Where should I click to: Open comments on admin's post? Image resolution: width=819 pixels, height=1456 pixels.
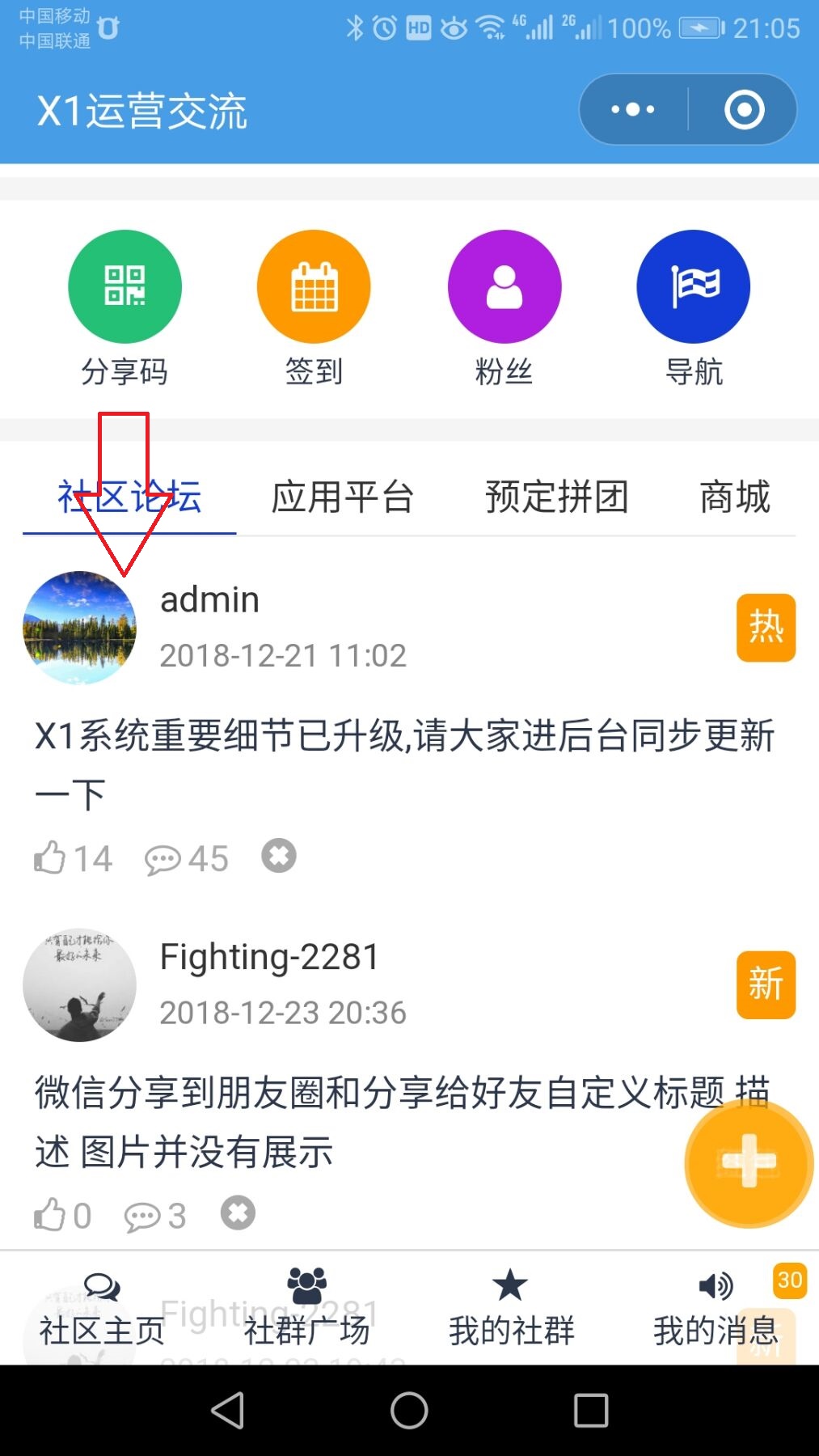pyautogui.click(x=163, y=859)
